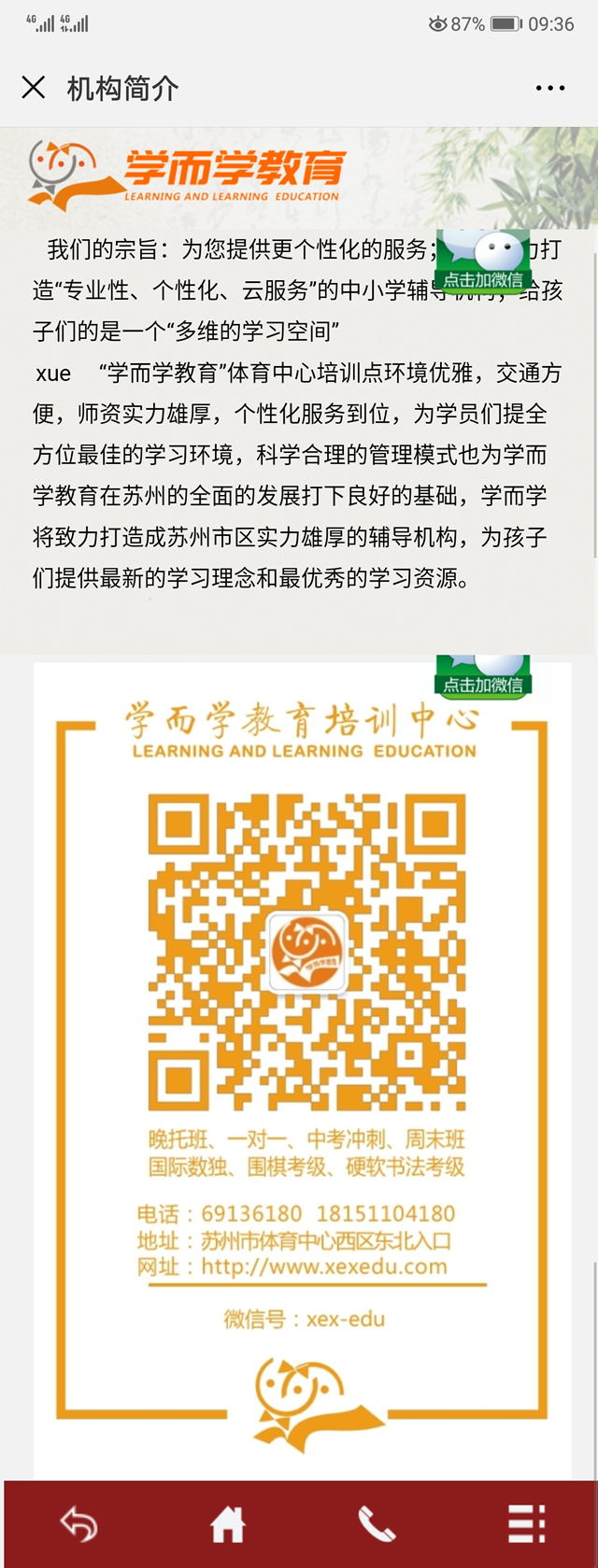Tap 点击加微信 overlapping the intro paragraph
This screenshot has height=1568, width=598.
click(483, 262)
